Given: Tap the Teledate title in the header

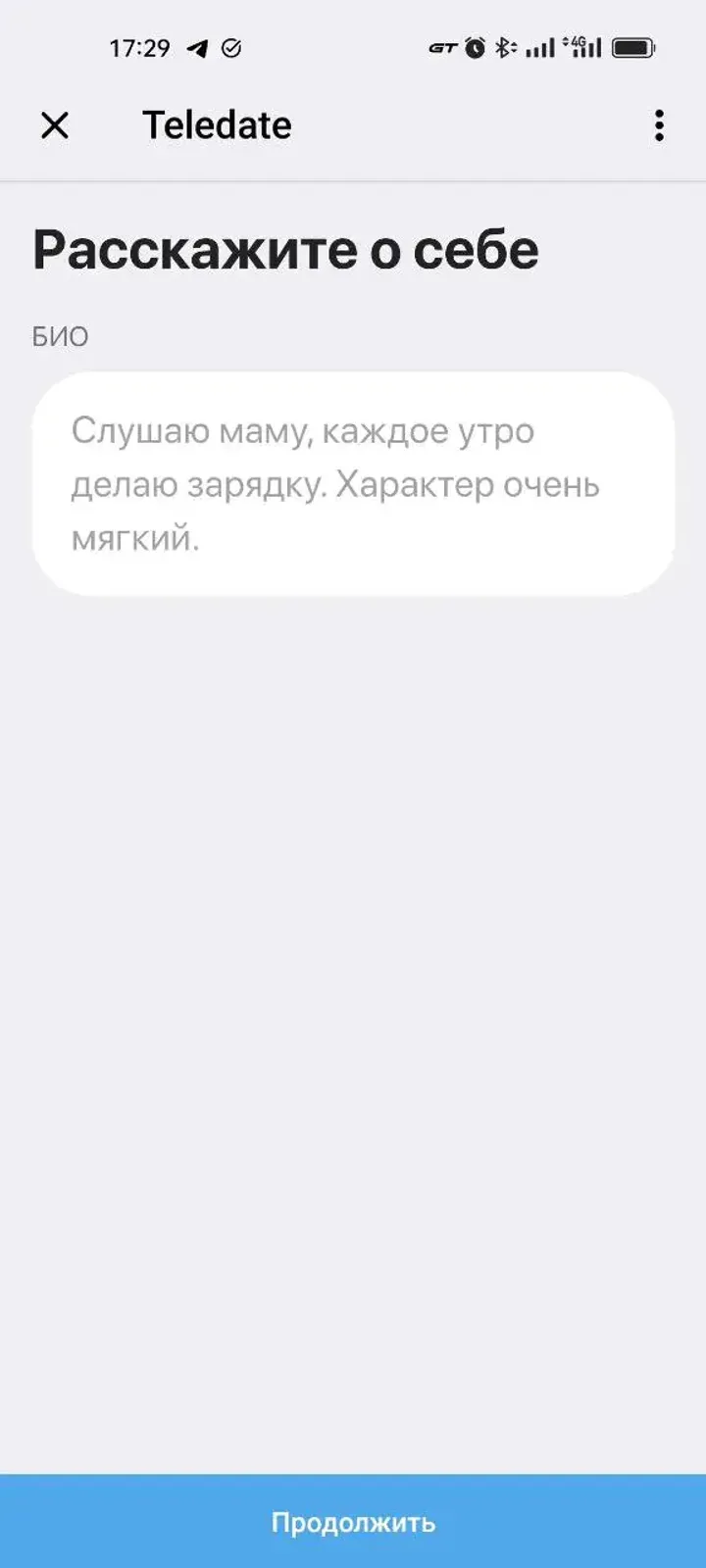Looking at the screenshot, I should click(217, 124).
